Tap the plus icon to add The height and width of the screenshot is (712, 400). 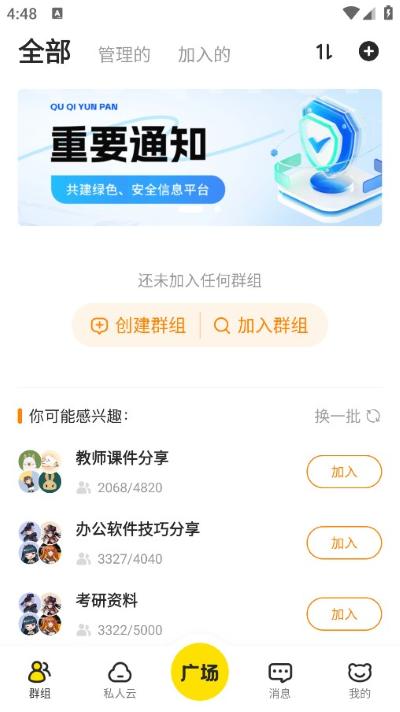tap(369, 51)
